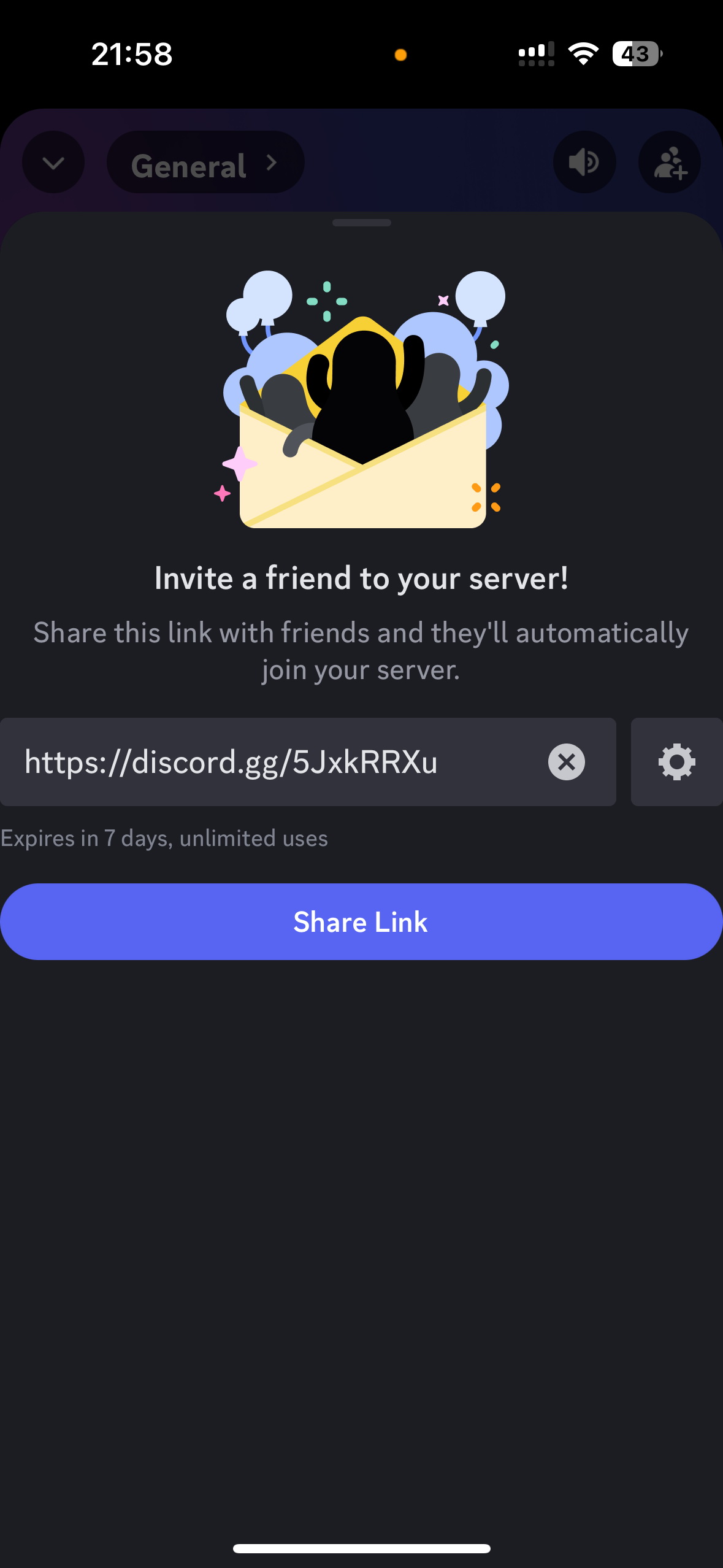723x1568 pixels.
Task: Tap the Share Link button
Action: (361, 921)
